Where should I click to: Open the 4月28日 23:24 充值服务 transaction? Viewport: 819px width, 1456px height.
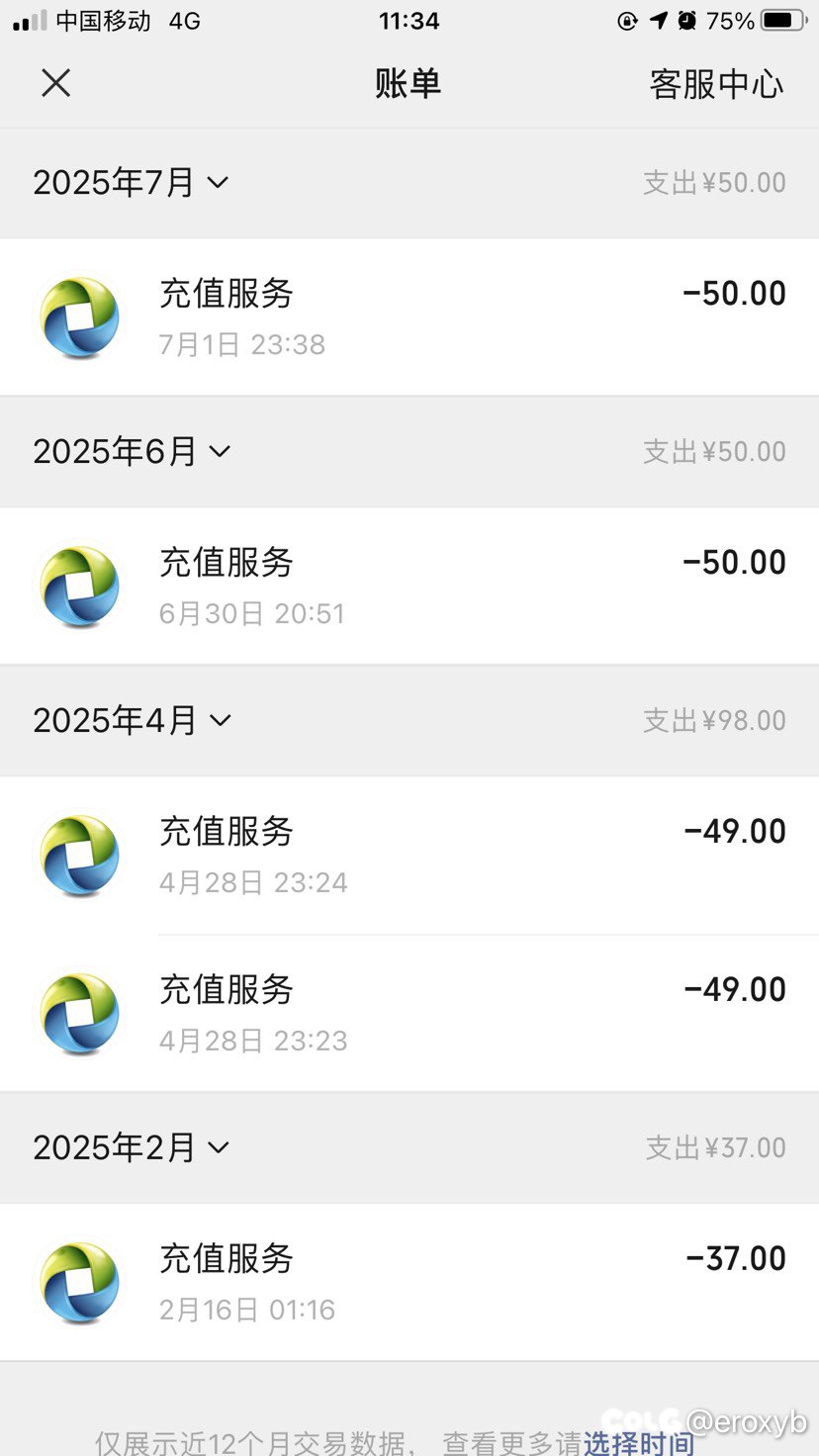(409, 856)
